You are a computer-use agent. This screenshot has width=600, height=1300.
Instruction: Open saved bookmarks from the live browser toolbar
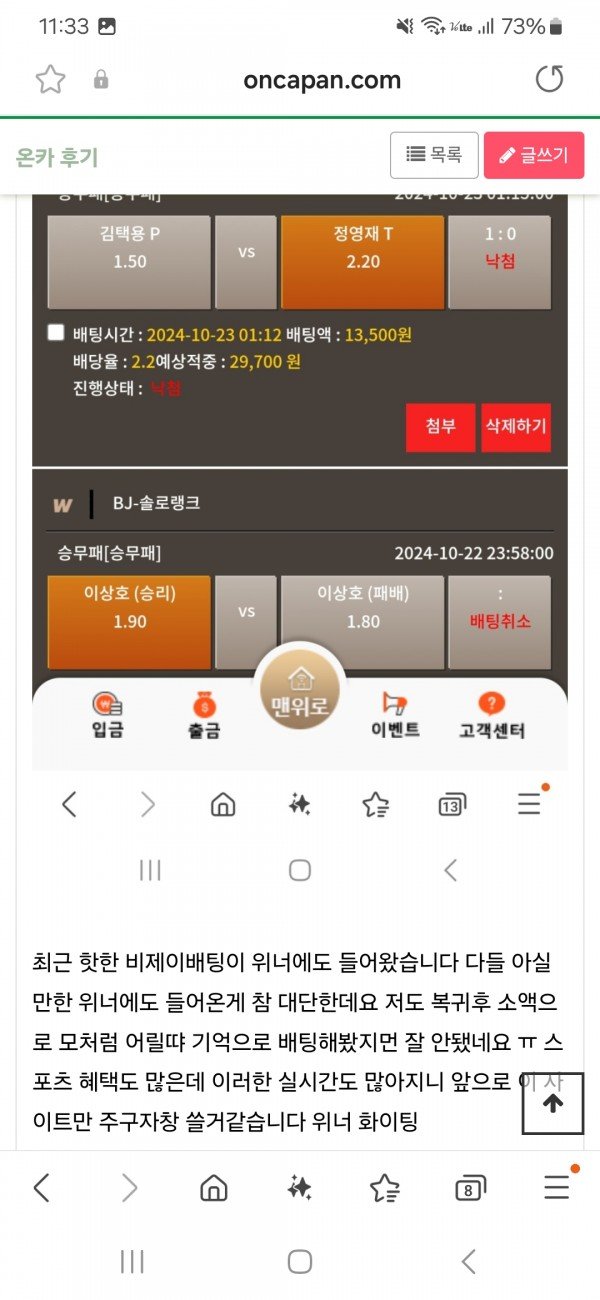click(x=385, y=1188)
